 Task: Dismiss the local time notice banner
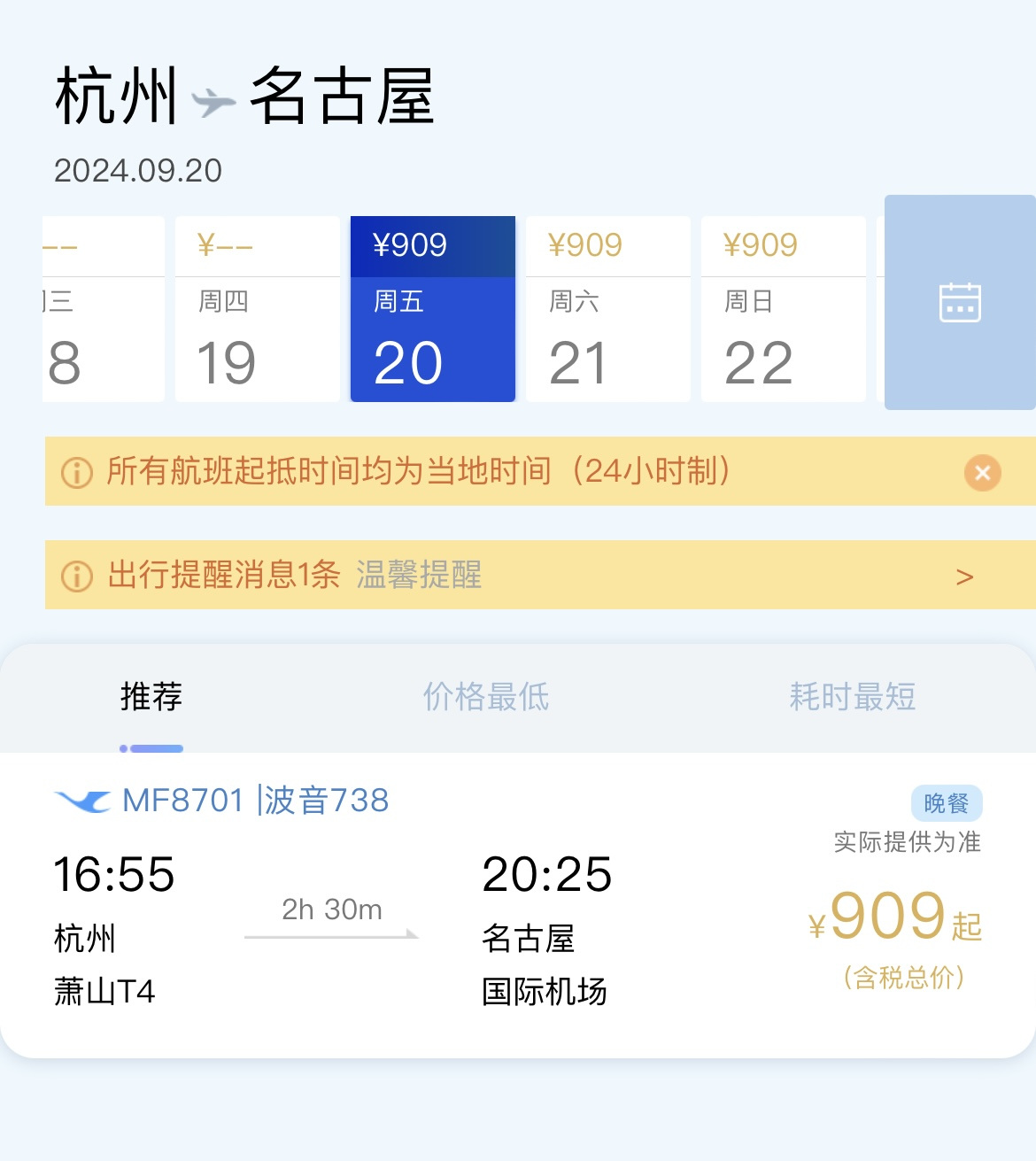click(982, 472)
